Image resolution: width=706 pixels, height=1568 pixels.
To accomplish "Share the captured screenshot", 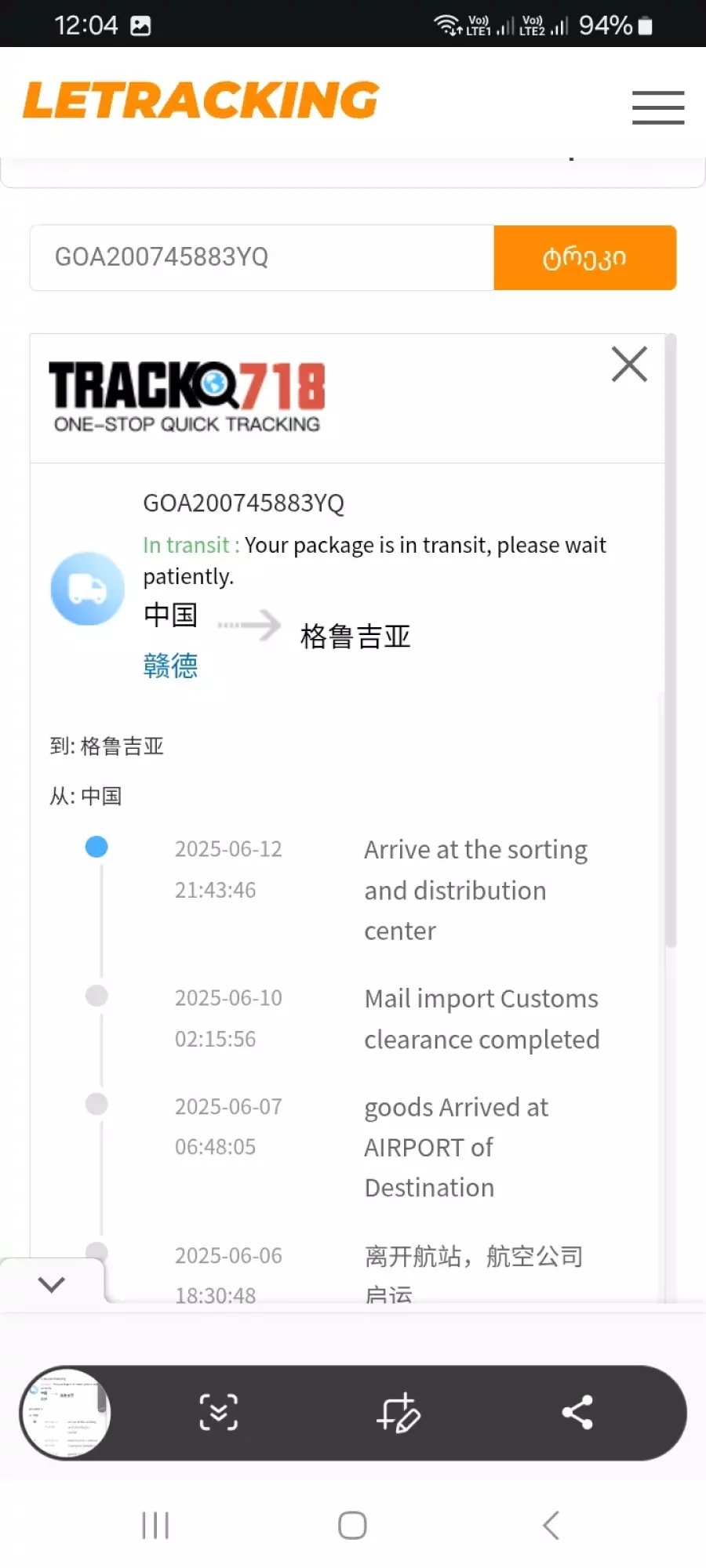I will click(x=577, y=1413).
